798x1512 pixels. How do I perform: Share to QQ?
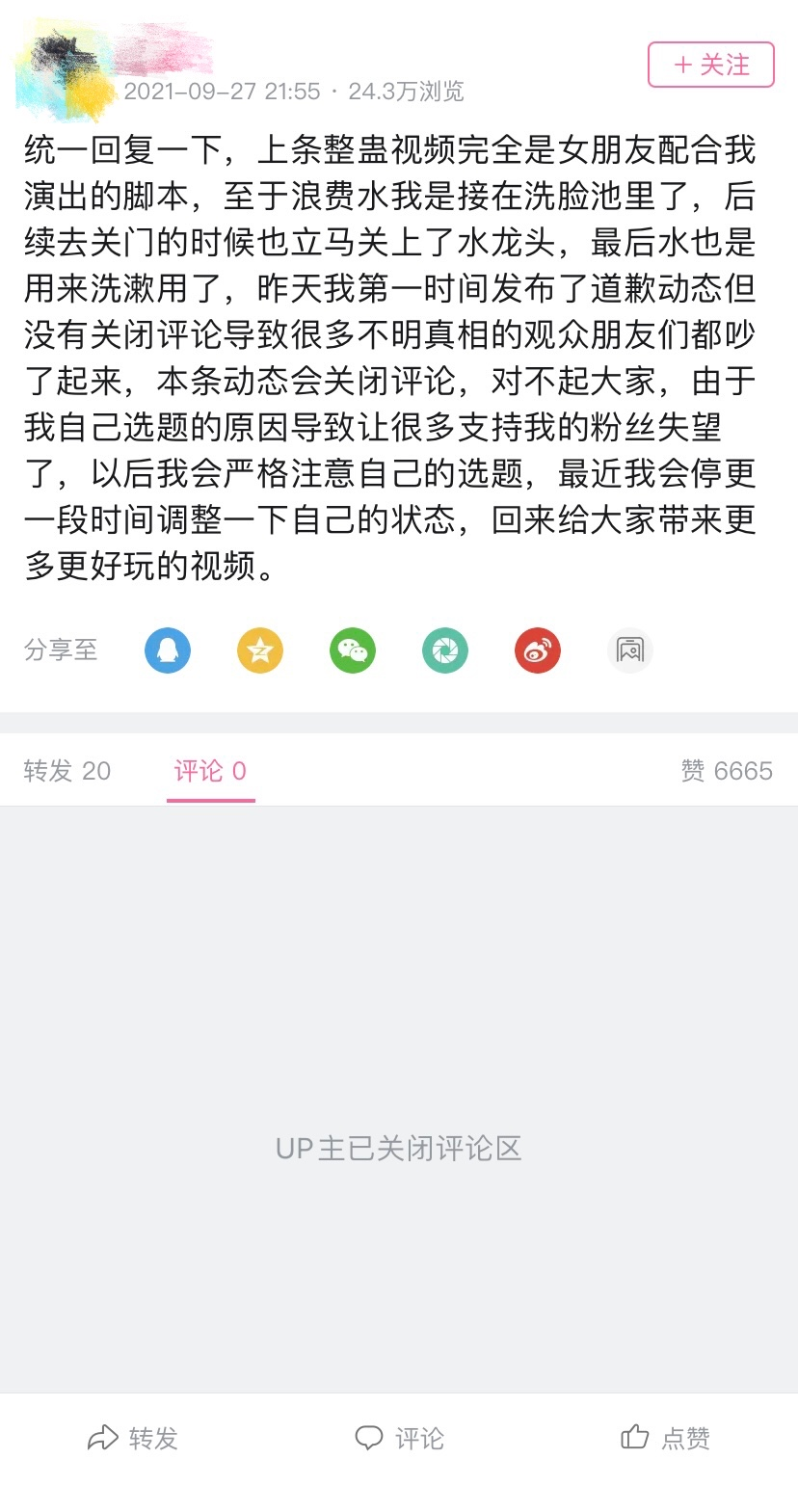pyautogui.click(x=168, y=650)
